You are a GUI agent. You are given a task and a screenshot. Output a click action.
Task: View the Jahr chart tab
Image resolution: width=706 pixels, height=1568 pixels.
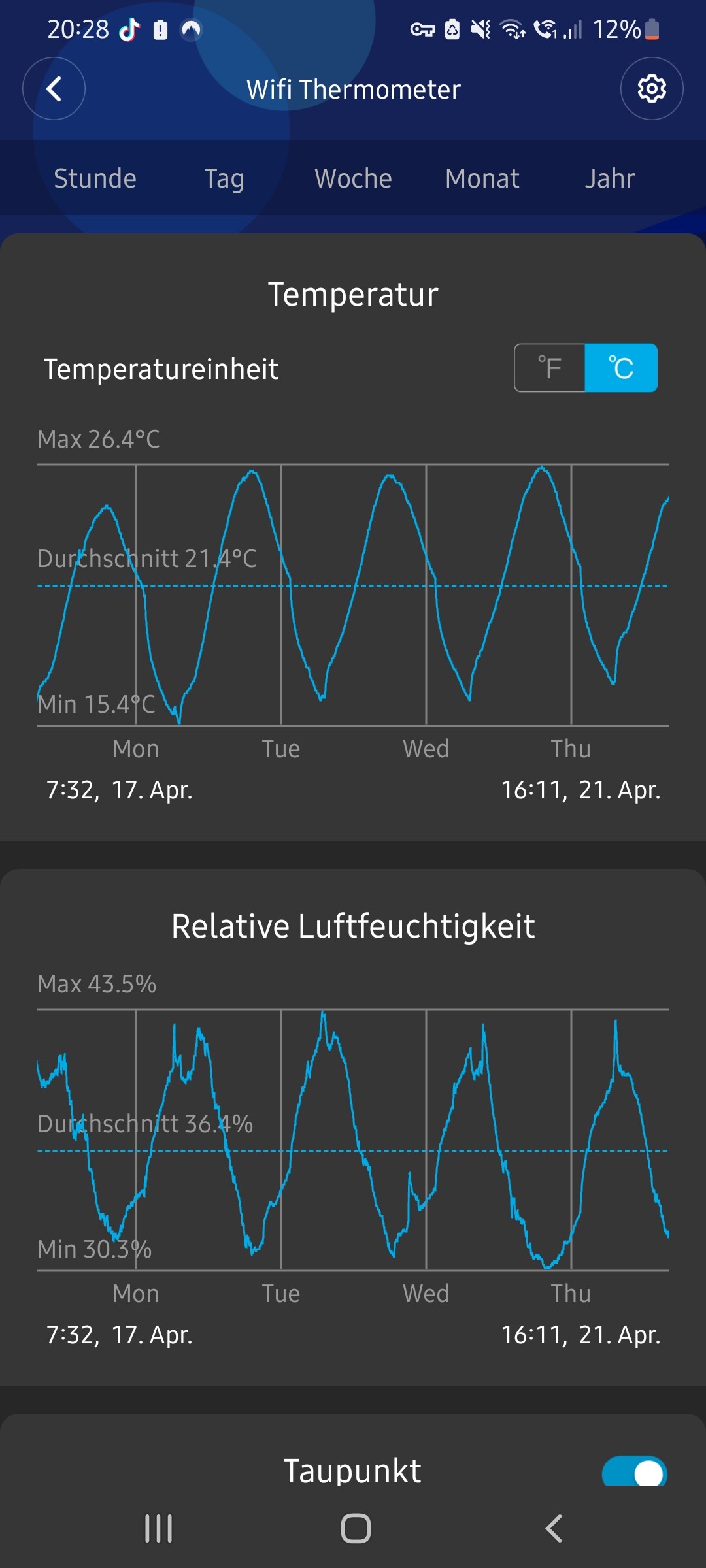point(609,178)
